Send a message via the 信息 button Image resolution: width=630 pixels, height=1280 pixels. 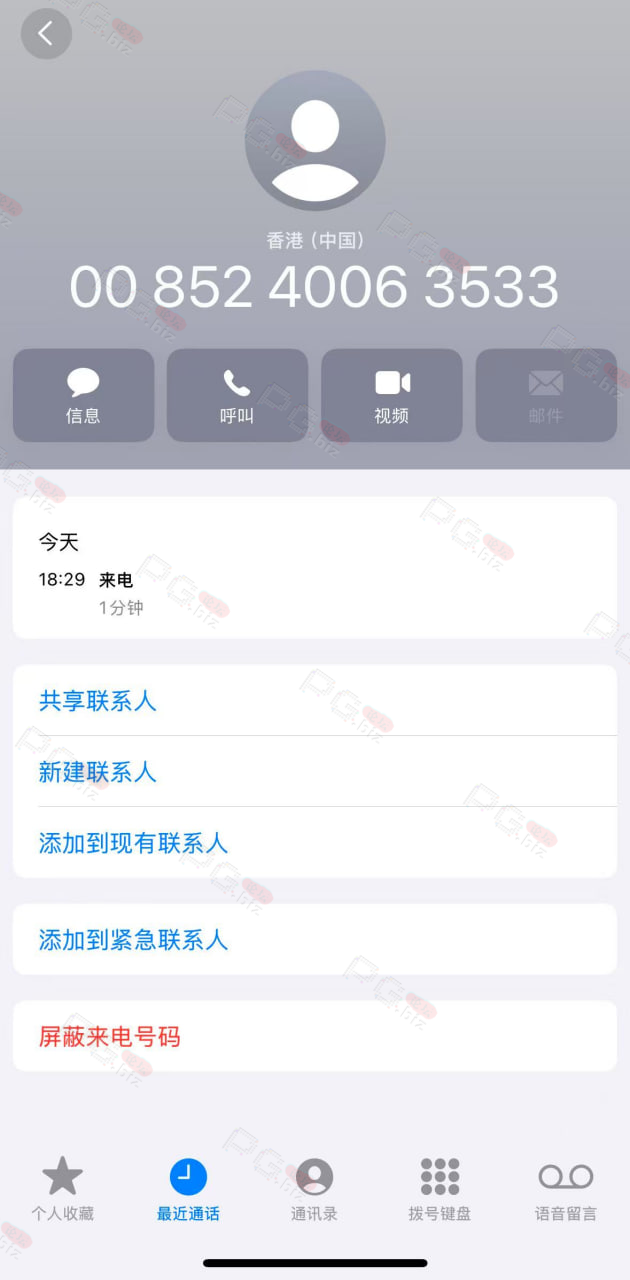point(83,395)
